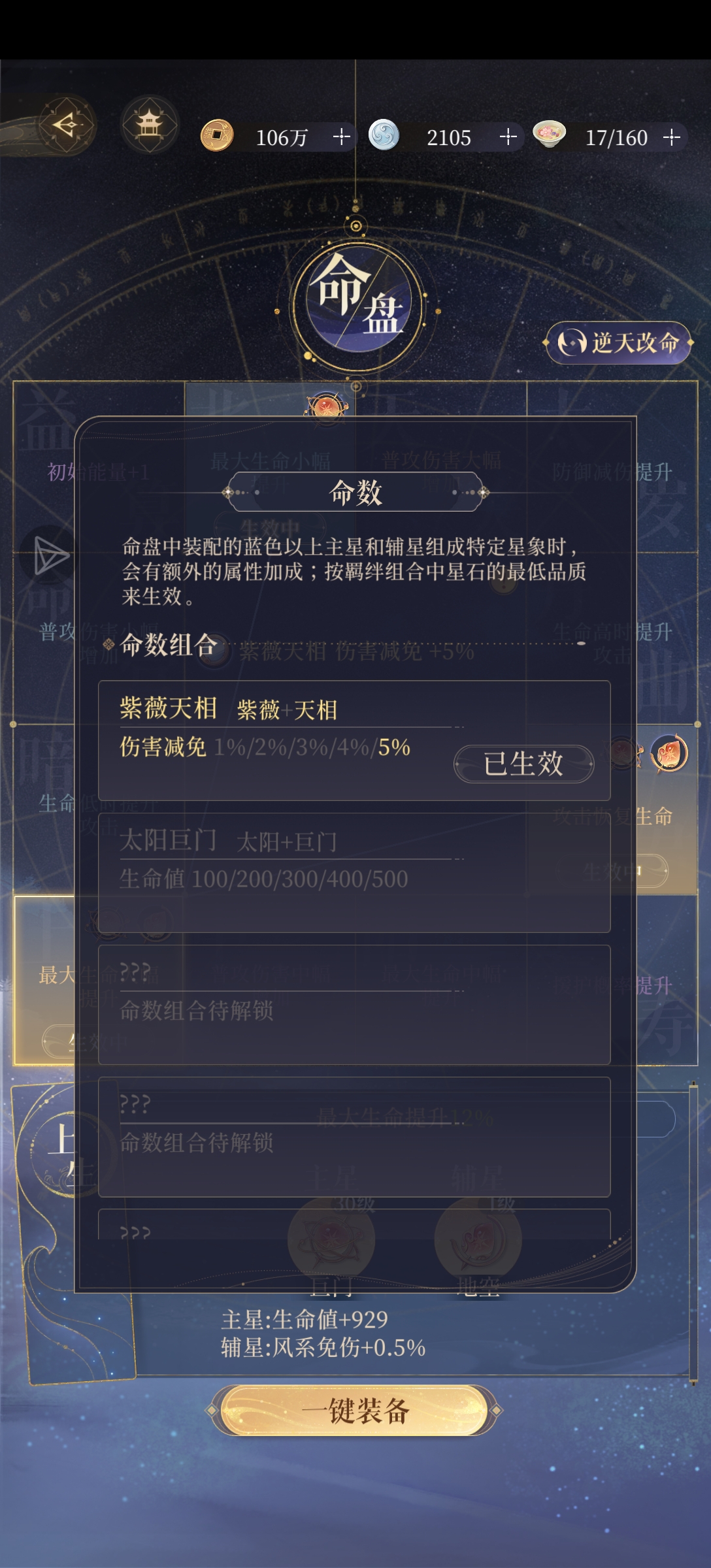Tap the back arrow icon
The width and height of the screenshot is (711, 1568).
(x=67, y=124)
